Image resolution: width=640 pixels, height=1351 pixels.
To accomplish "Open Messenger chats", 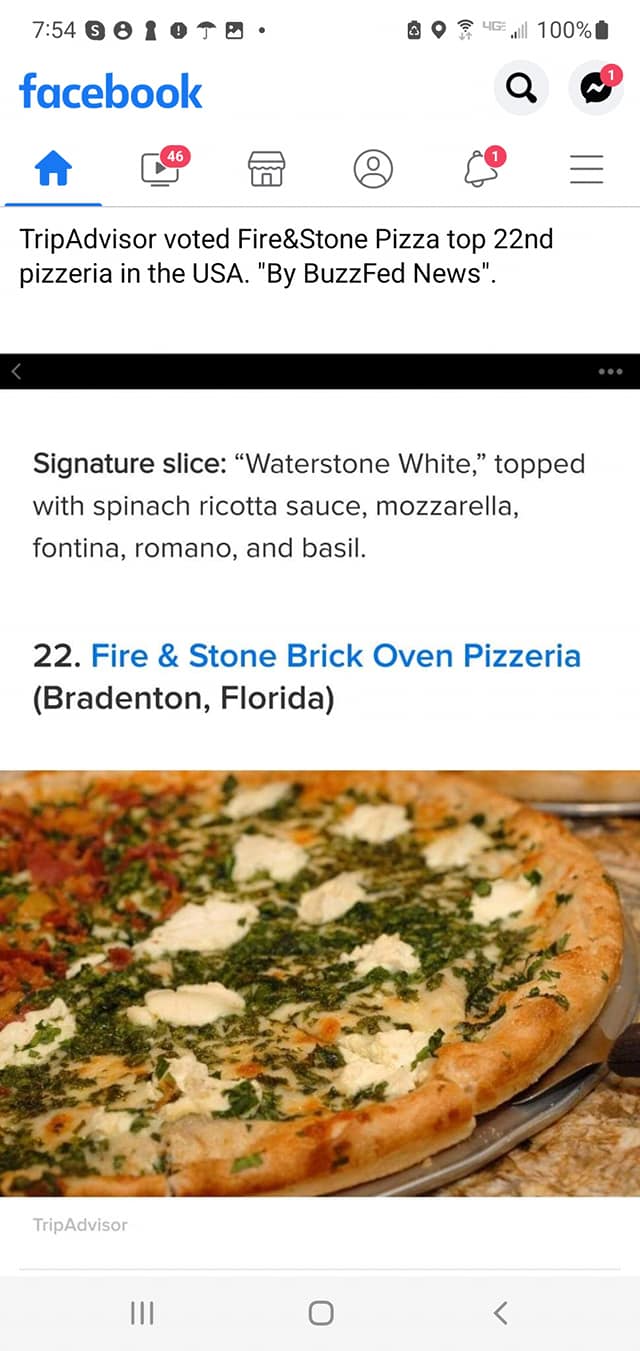I will tap(596, 89).
